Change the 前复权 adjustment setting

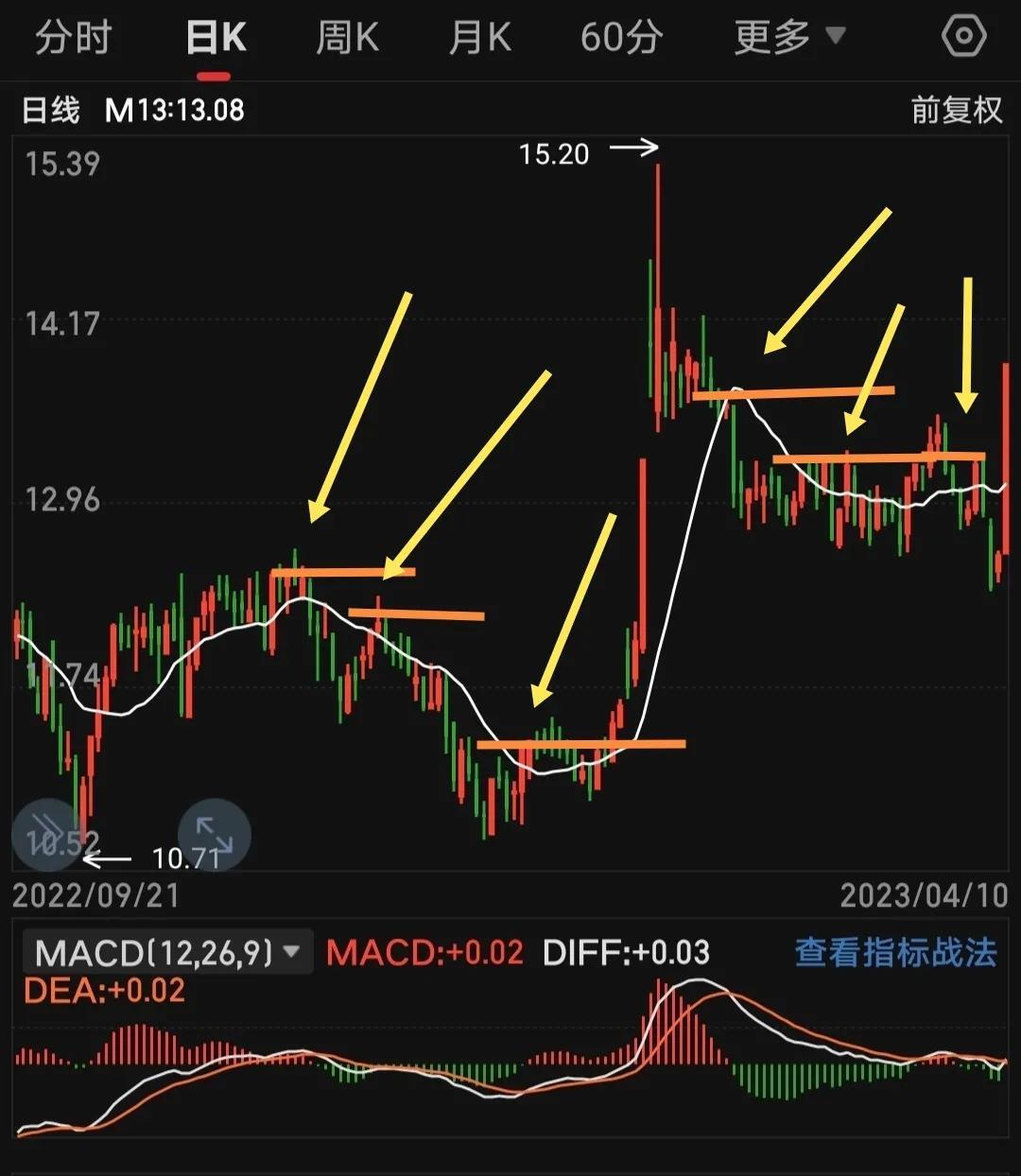[x=956, y=111]
